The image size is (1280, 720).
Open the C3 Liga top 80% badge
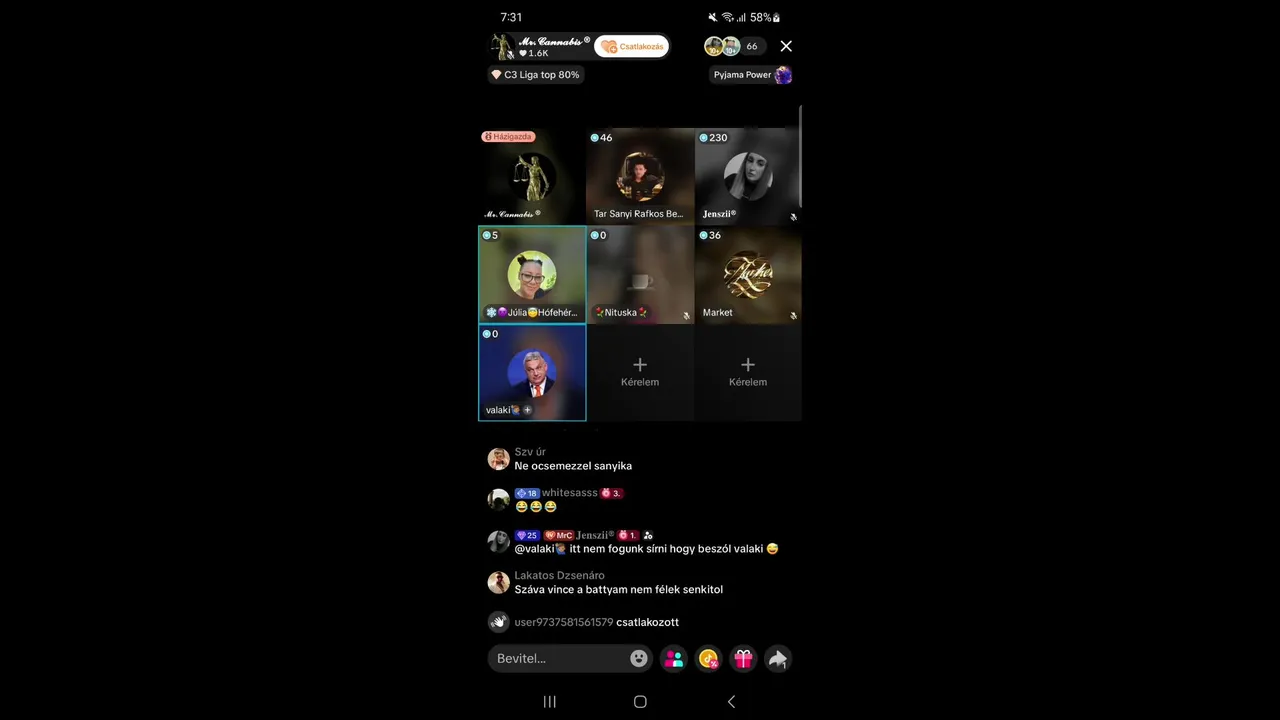point(535,75)
